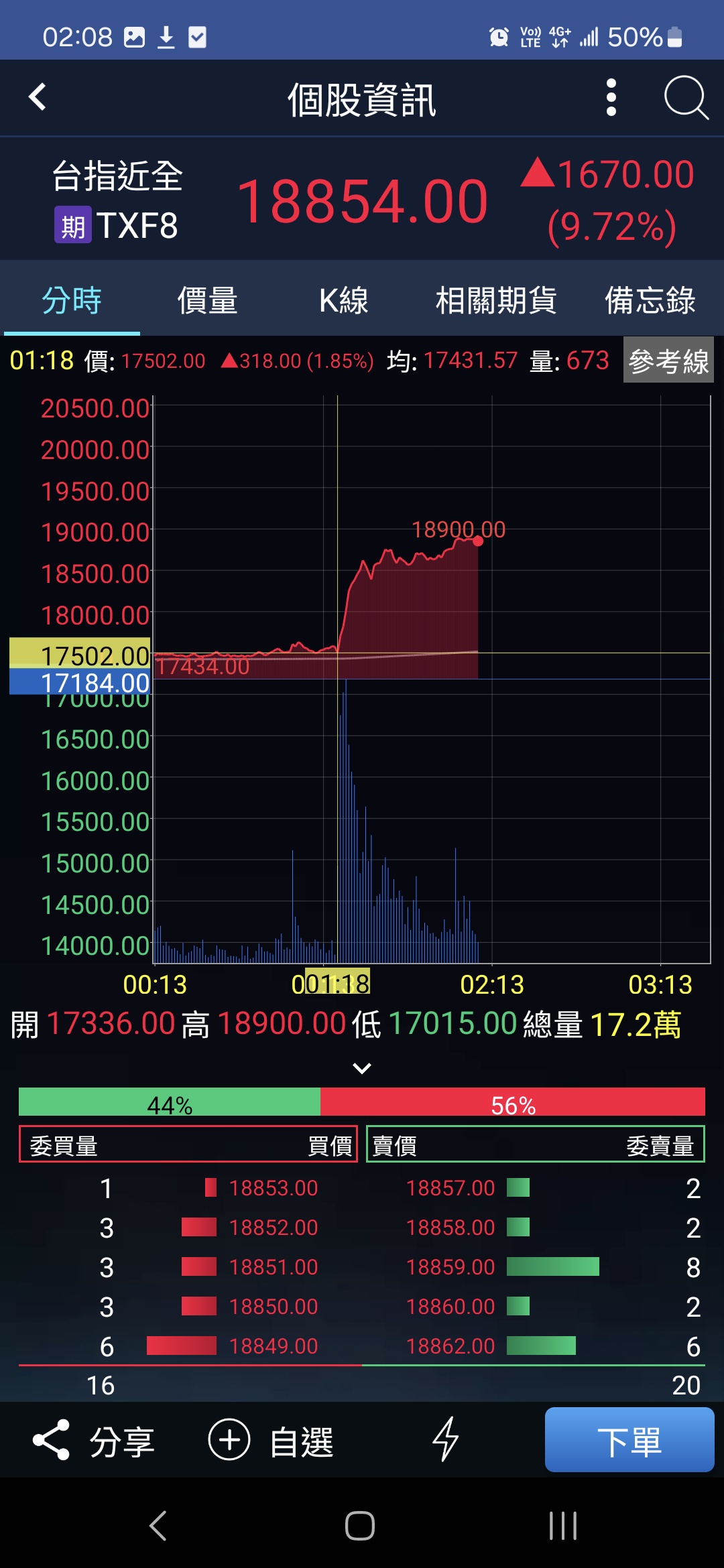
Task: Add TXF8 to 自選 watchlist
Action: pyautogui.click(x=271, y=1441)
